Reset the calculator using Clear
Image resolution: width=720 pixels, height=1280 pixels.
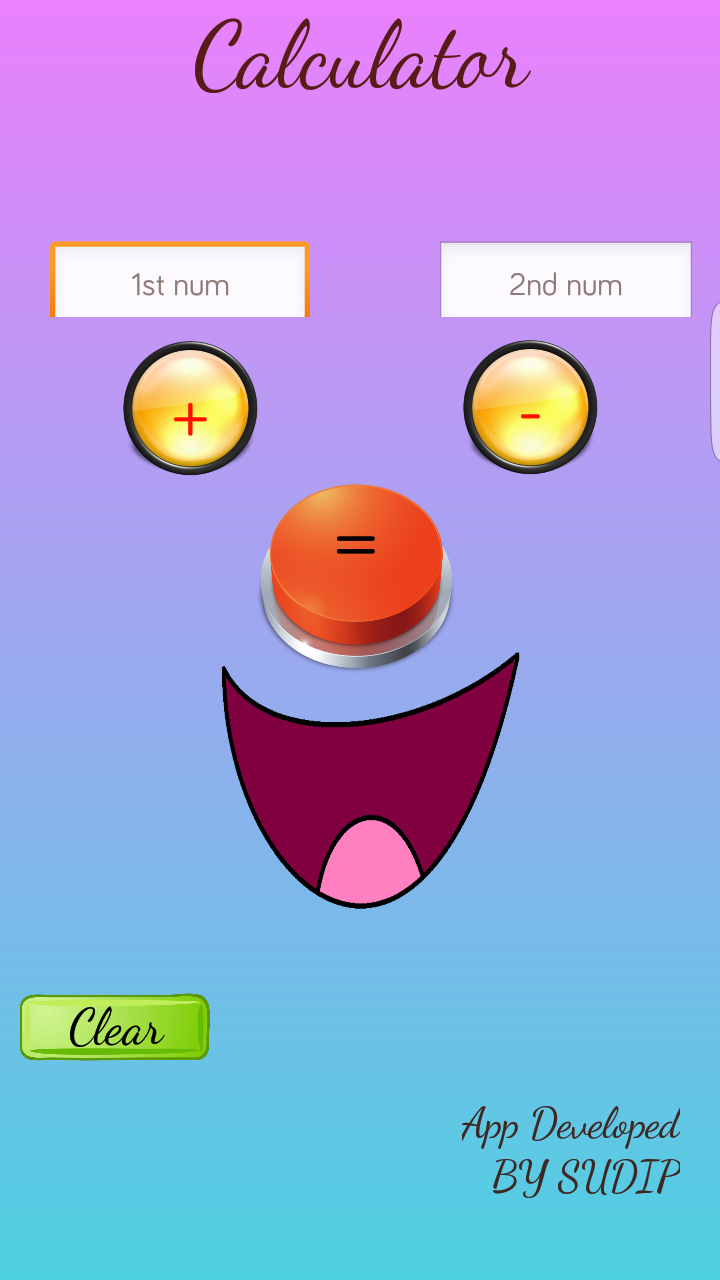[x=113, y=1027]
